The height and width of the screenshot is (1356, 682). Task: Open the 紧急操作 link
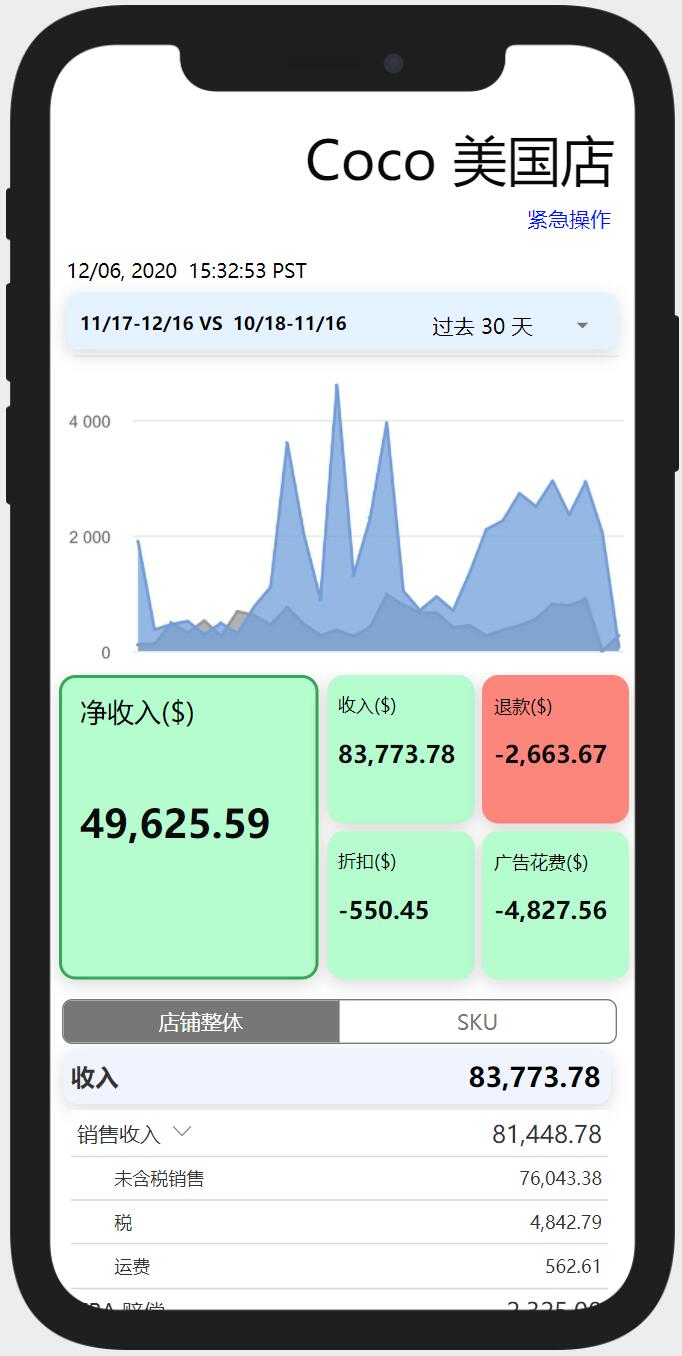569,220
